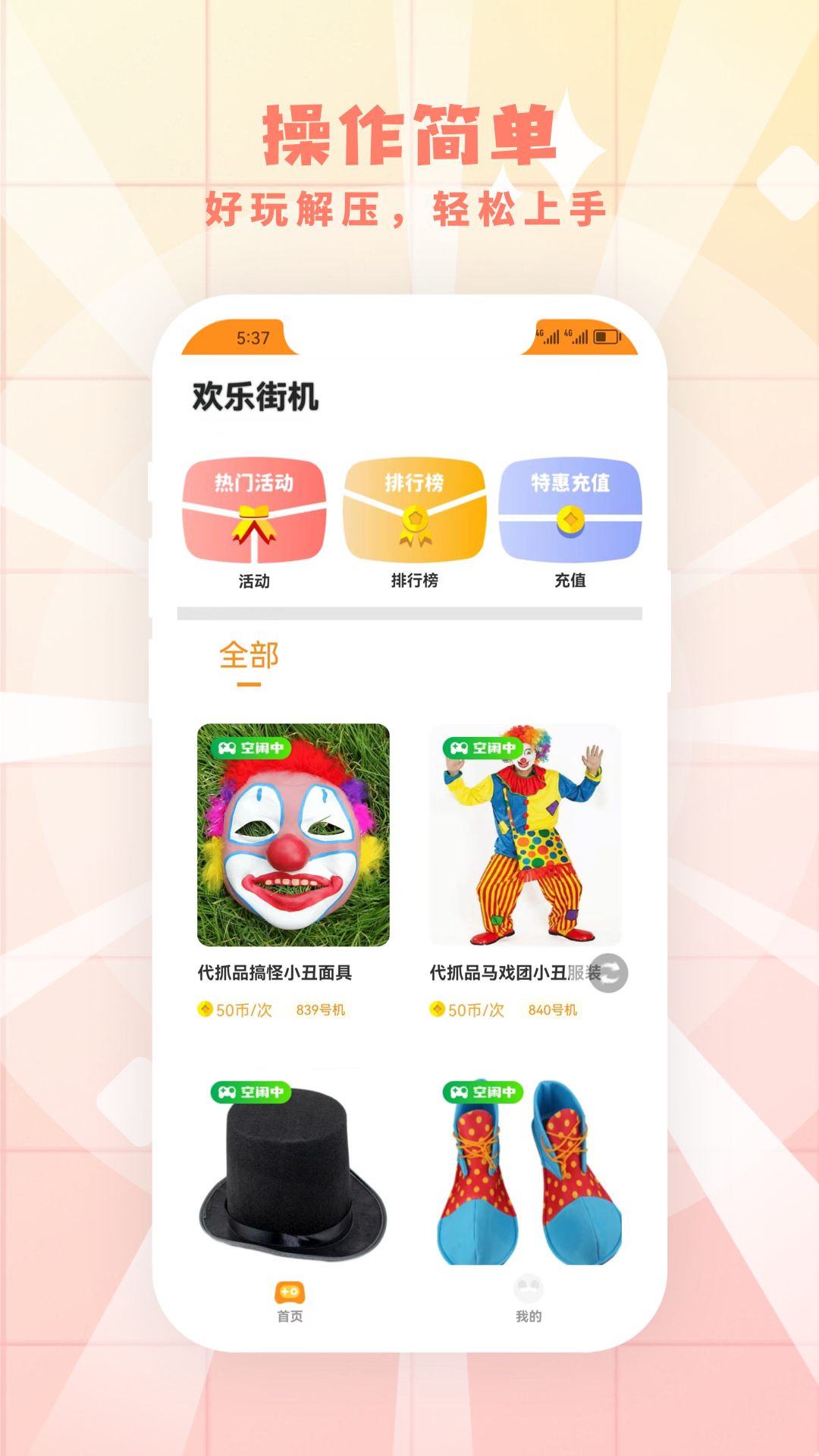The width and height of the screenshot is (819, 1456).
Task: Click the gift bow icon on 热门活动 card
Action: click(256, 524)
